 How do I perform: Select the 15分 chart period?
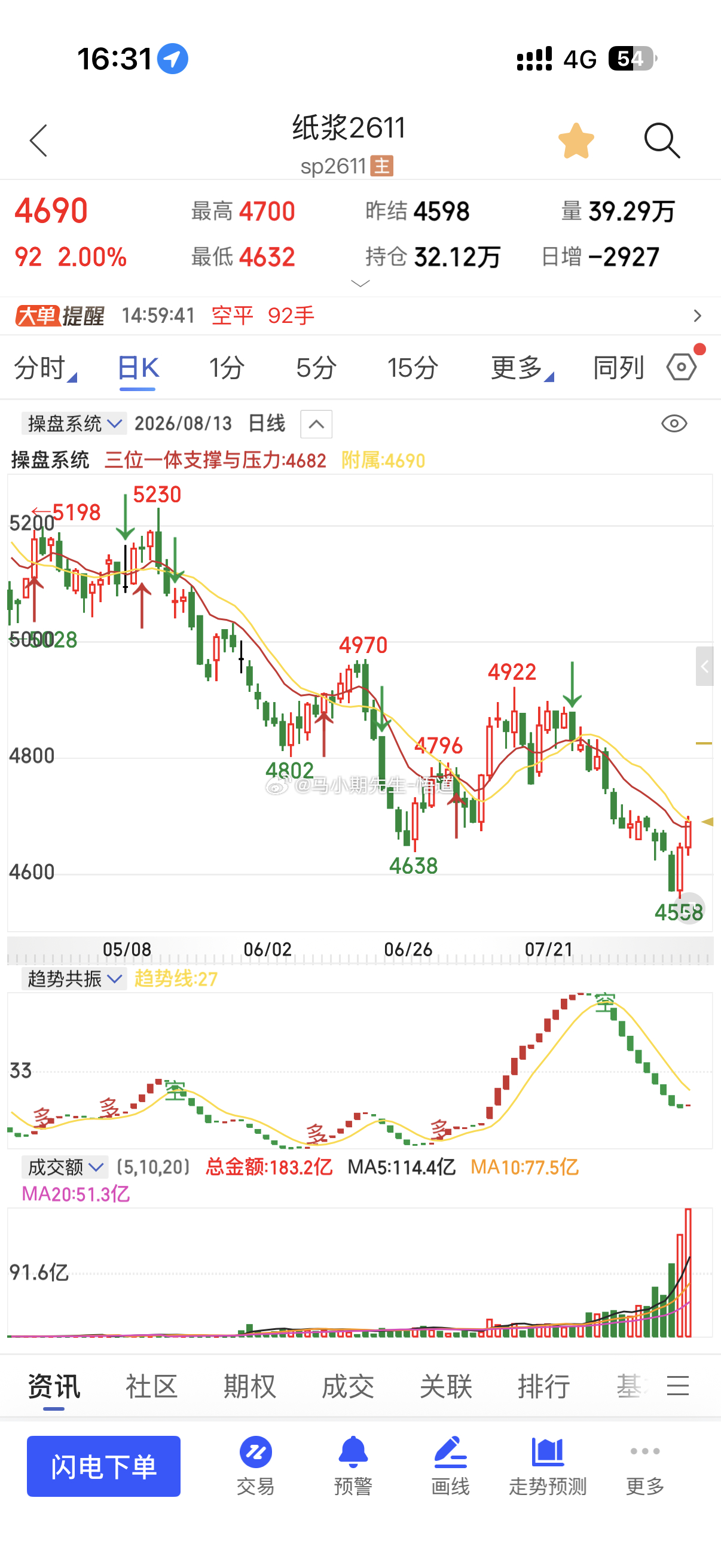click(413, 368)
